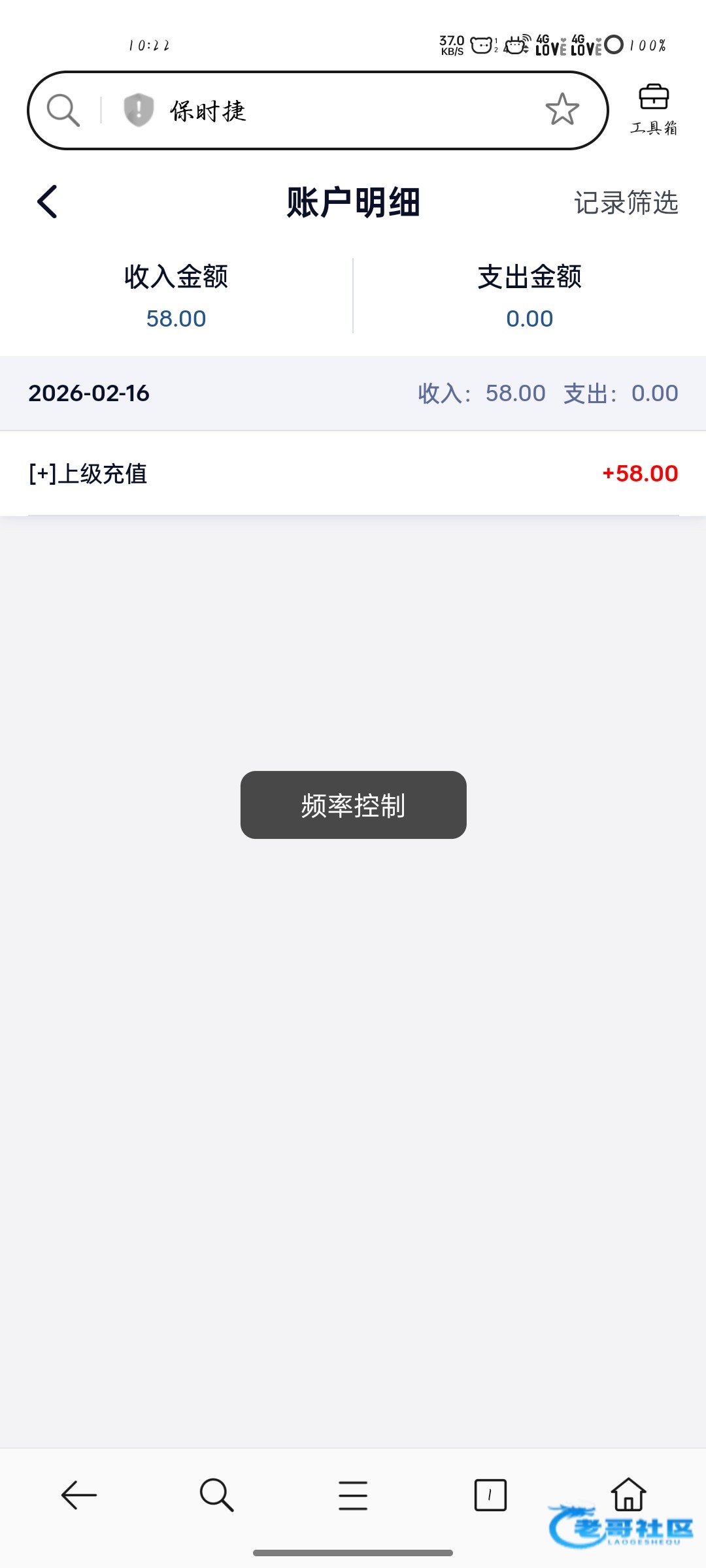Tap the search magnifier in the address bar

point(63,110)
